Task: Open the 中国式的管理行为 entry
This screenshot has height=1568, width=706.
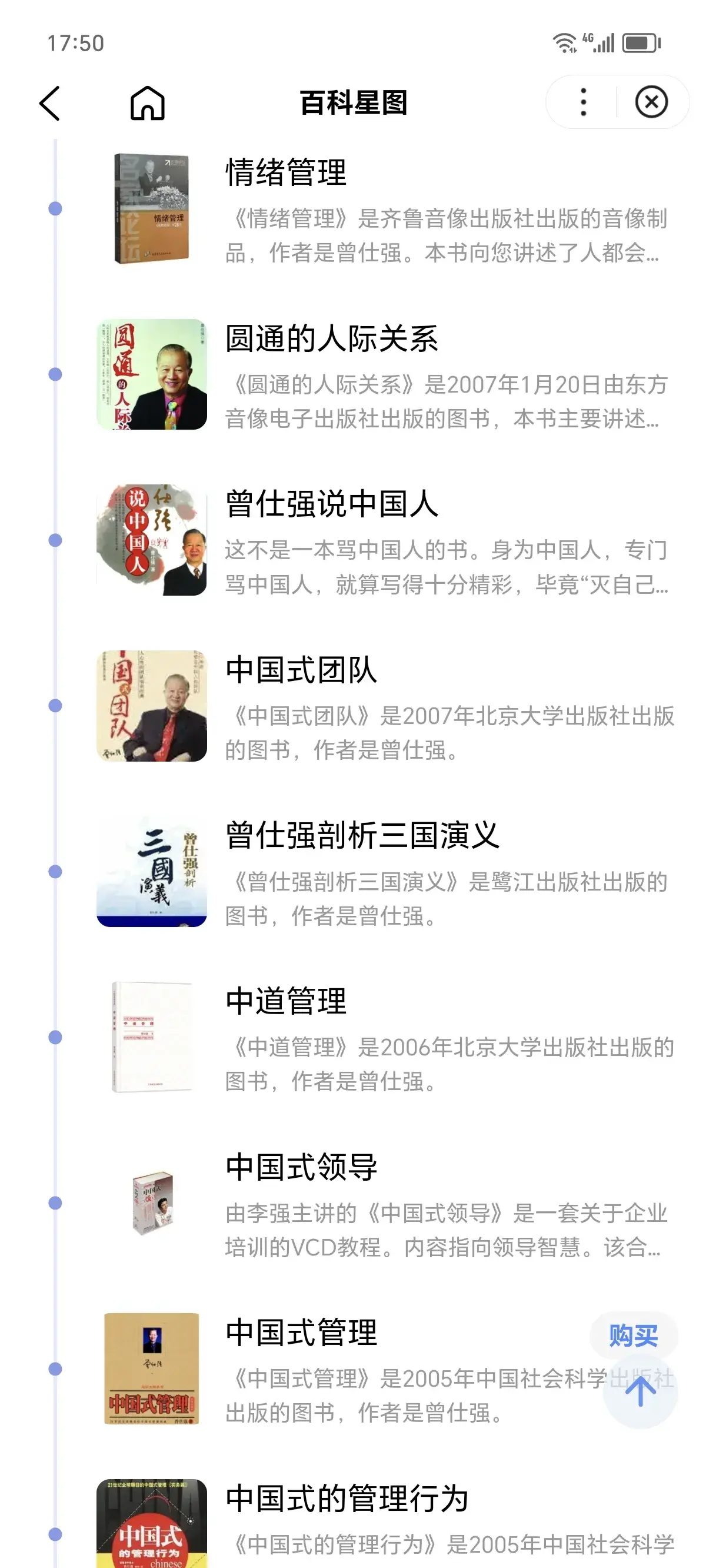Action: (x=347, y=1499)
